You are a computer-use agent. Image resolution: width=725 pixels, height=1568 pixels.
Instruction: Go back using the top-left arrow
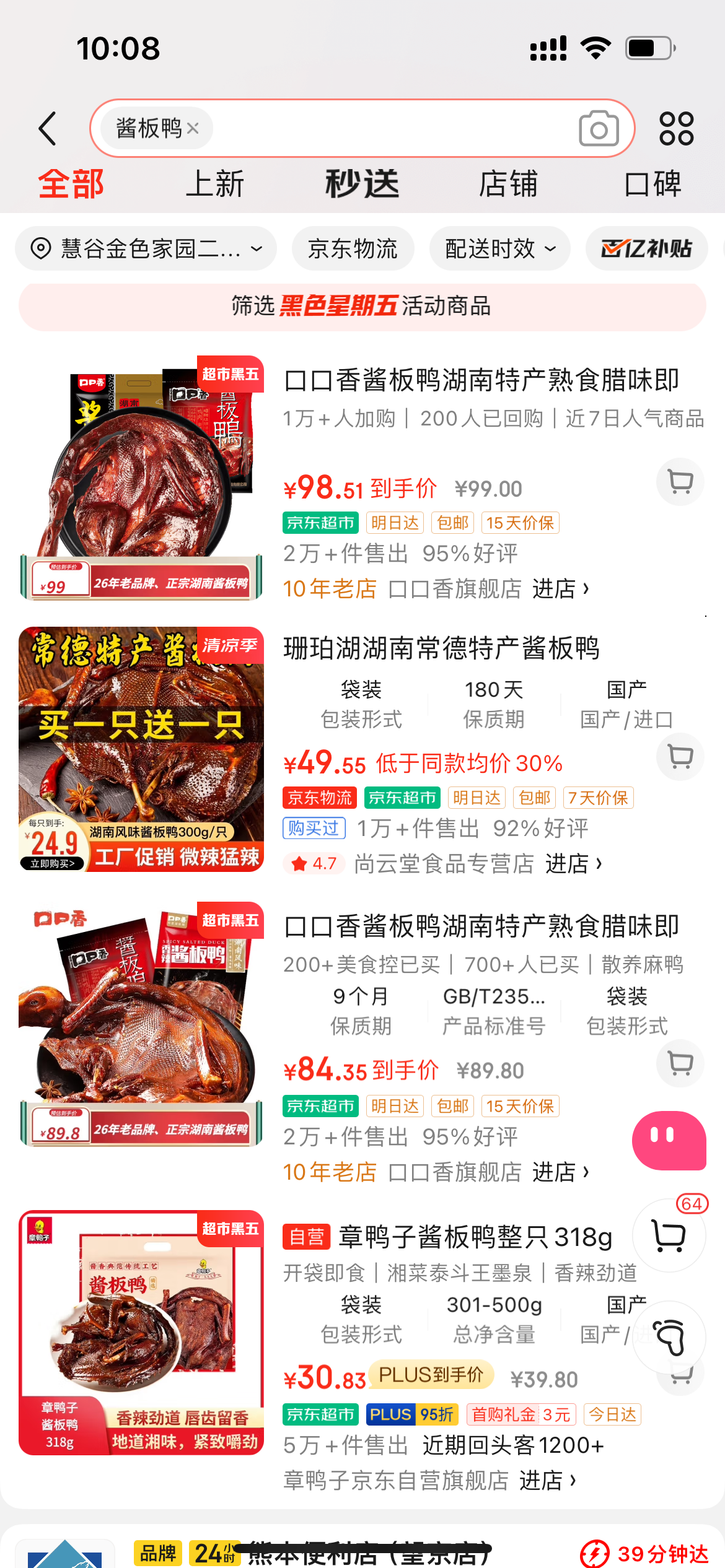[48, 129]
